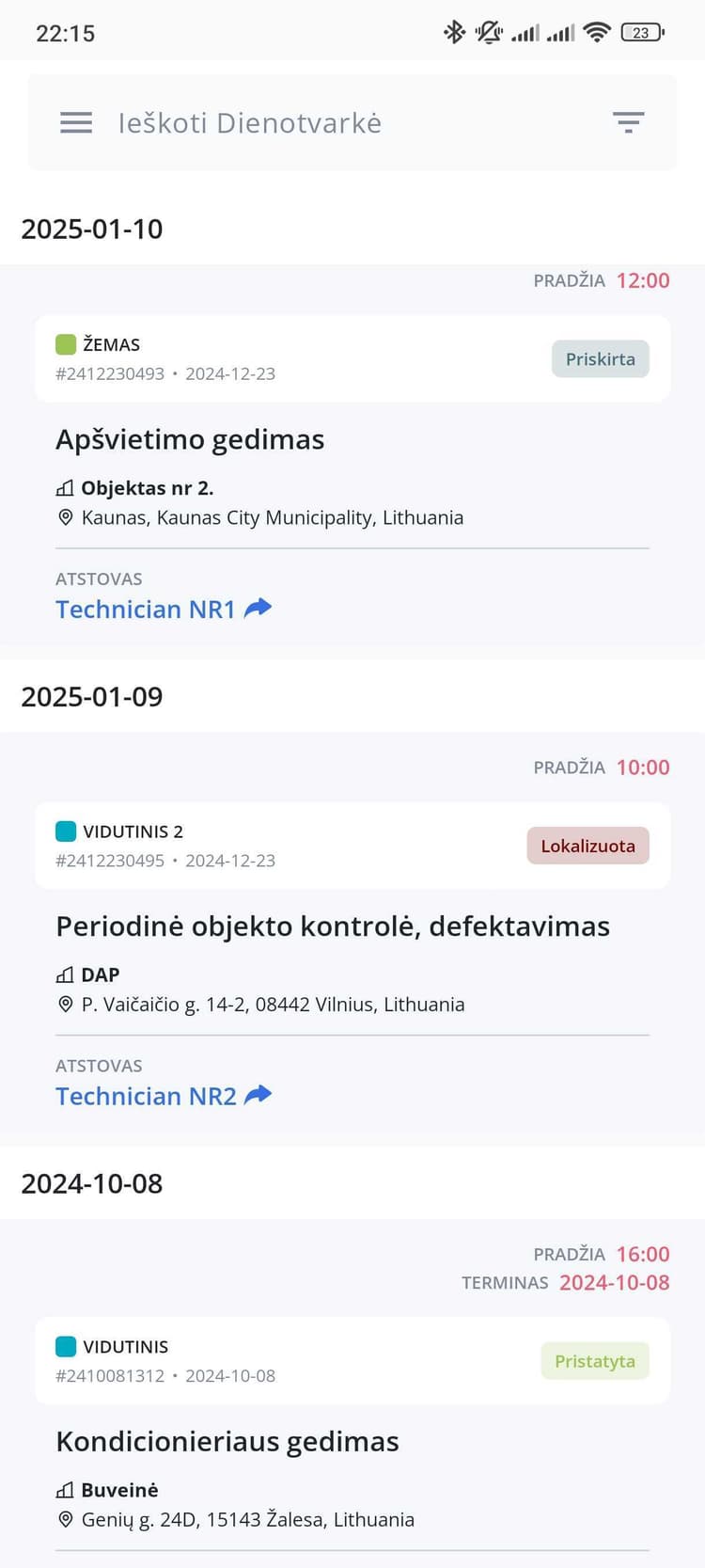Image resolution: width=705 pixels, height=1568 pixels.
Task: Tap the Pristatyta status badge
Action: 594,1360
